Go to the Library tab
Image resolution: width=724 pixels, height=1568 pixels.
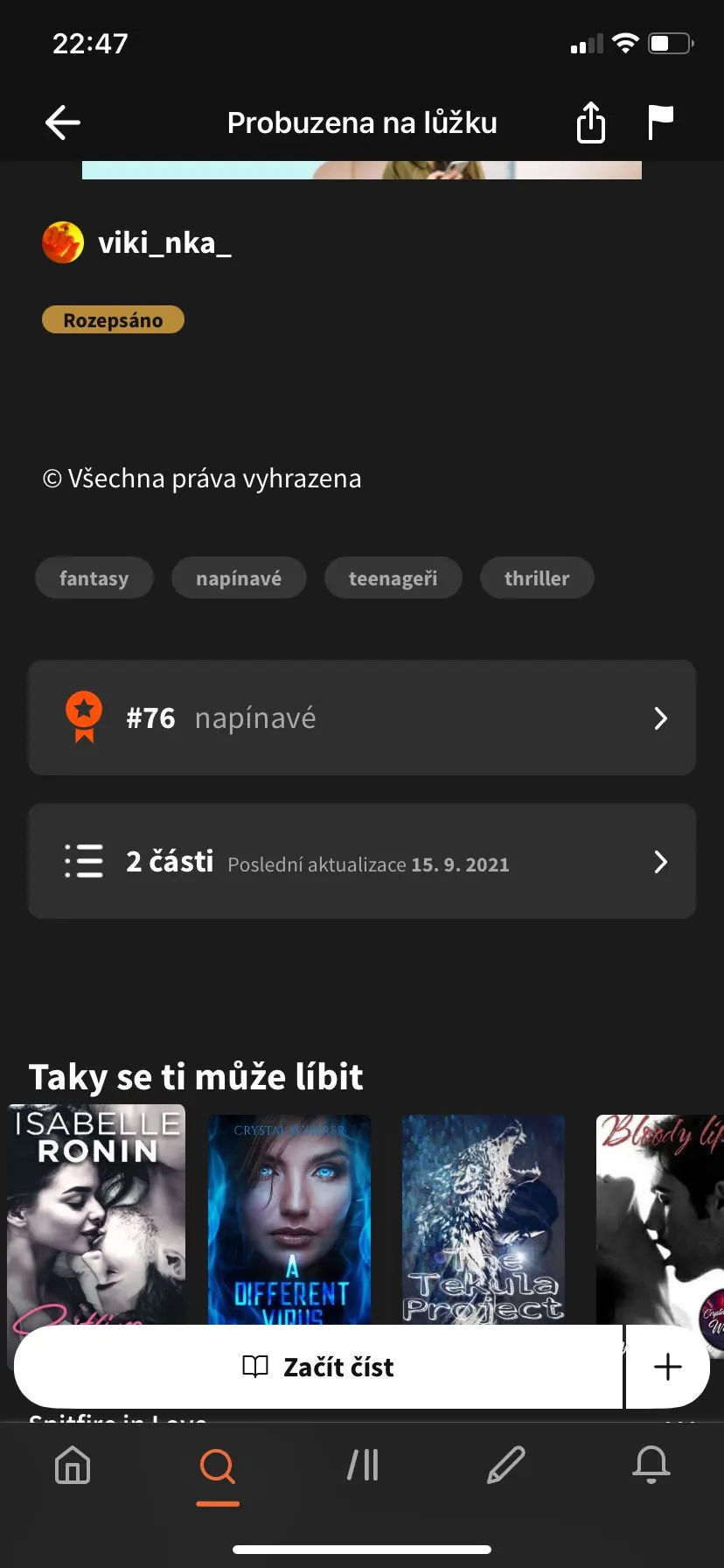pyautogui.click(x=362, y=1465)
